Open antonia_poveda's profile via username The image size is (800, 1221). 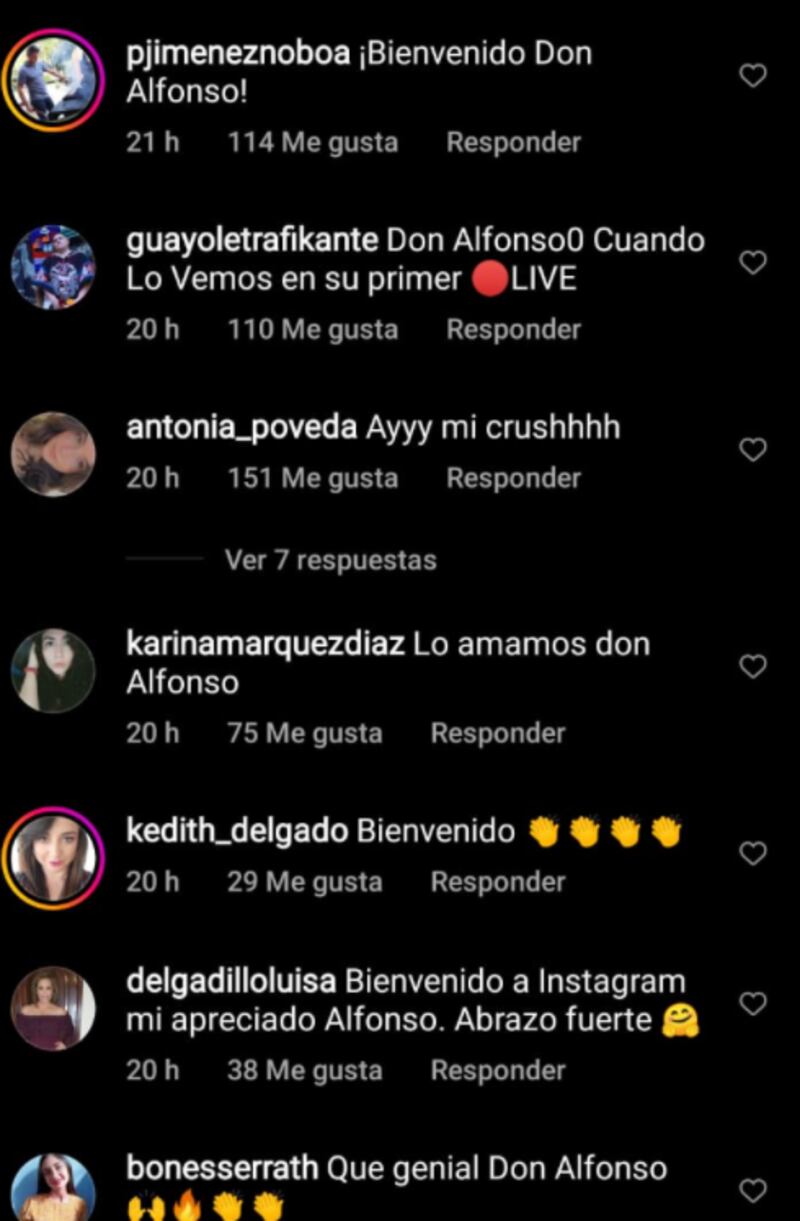click(242, 428)
